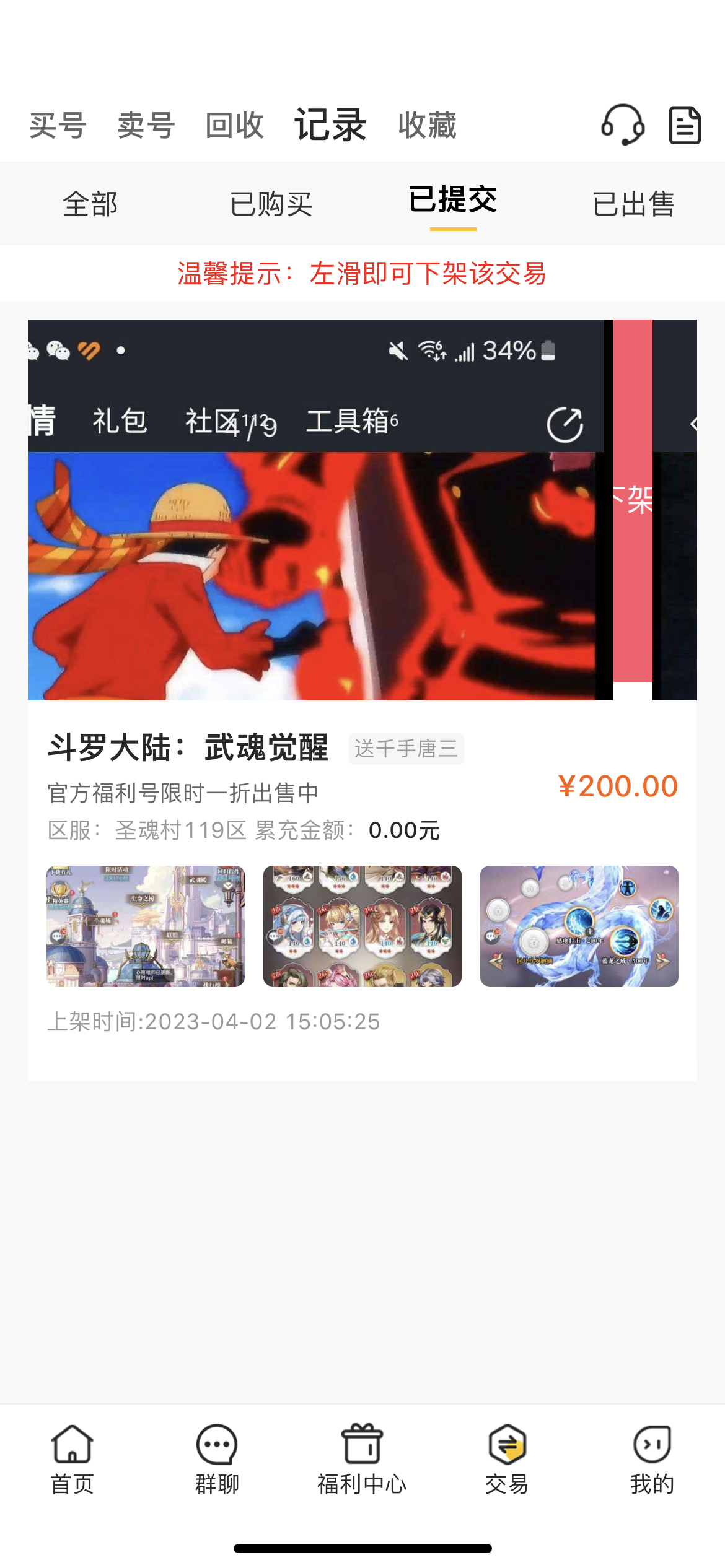Open the 群聊 group chat tab
The height and width of the screenshot is (1568, 725).
217,1460
